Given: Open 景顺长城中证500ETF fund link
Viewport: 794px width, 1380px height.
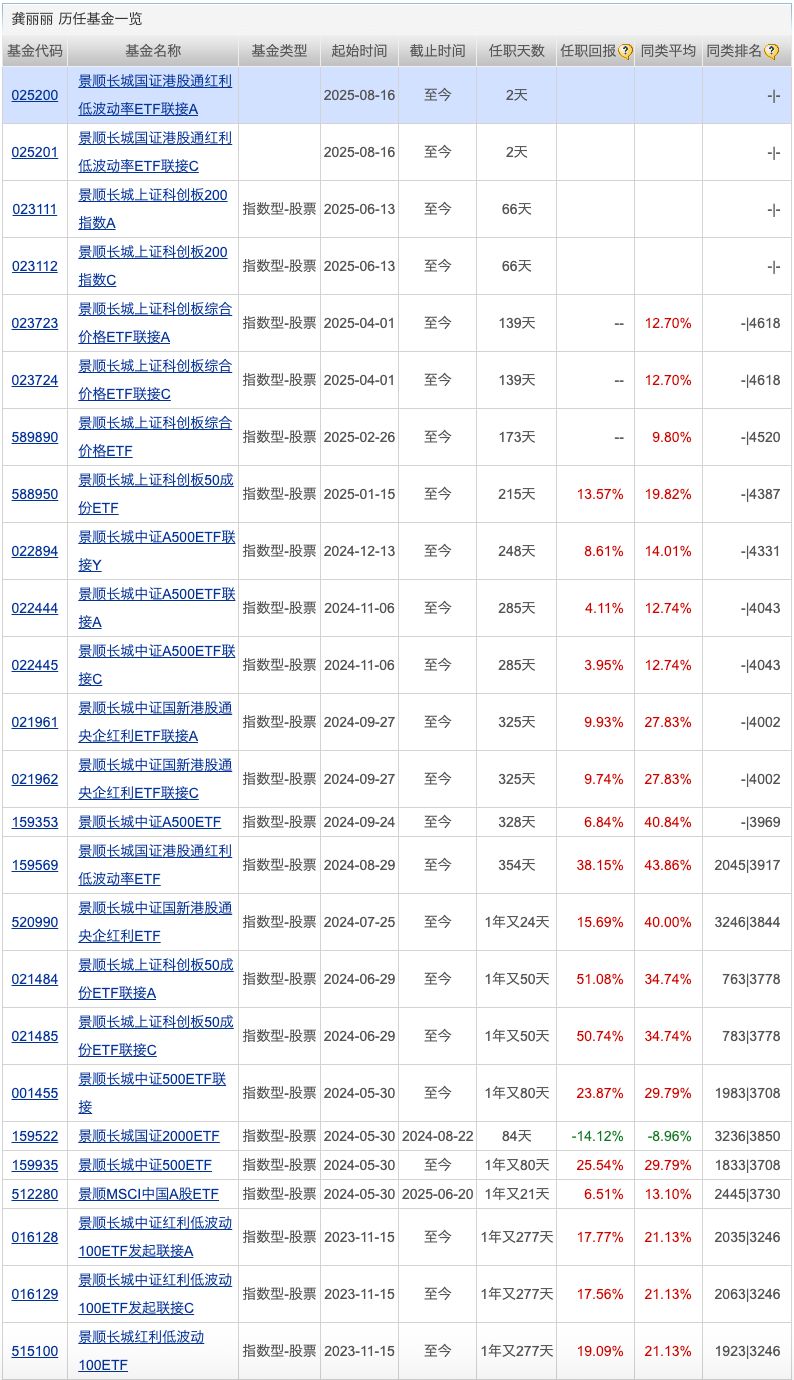Looking at the screenshot, I should click(x=145, y=1165).
